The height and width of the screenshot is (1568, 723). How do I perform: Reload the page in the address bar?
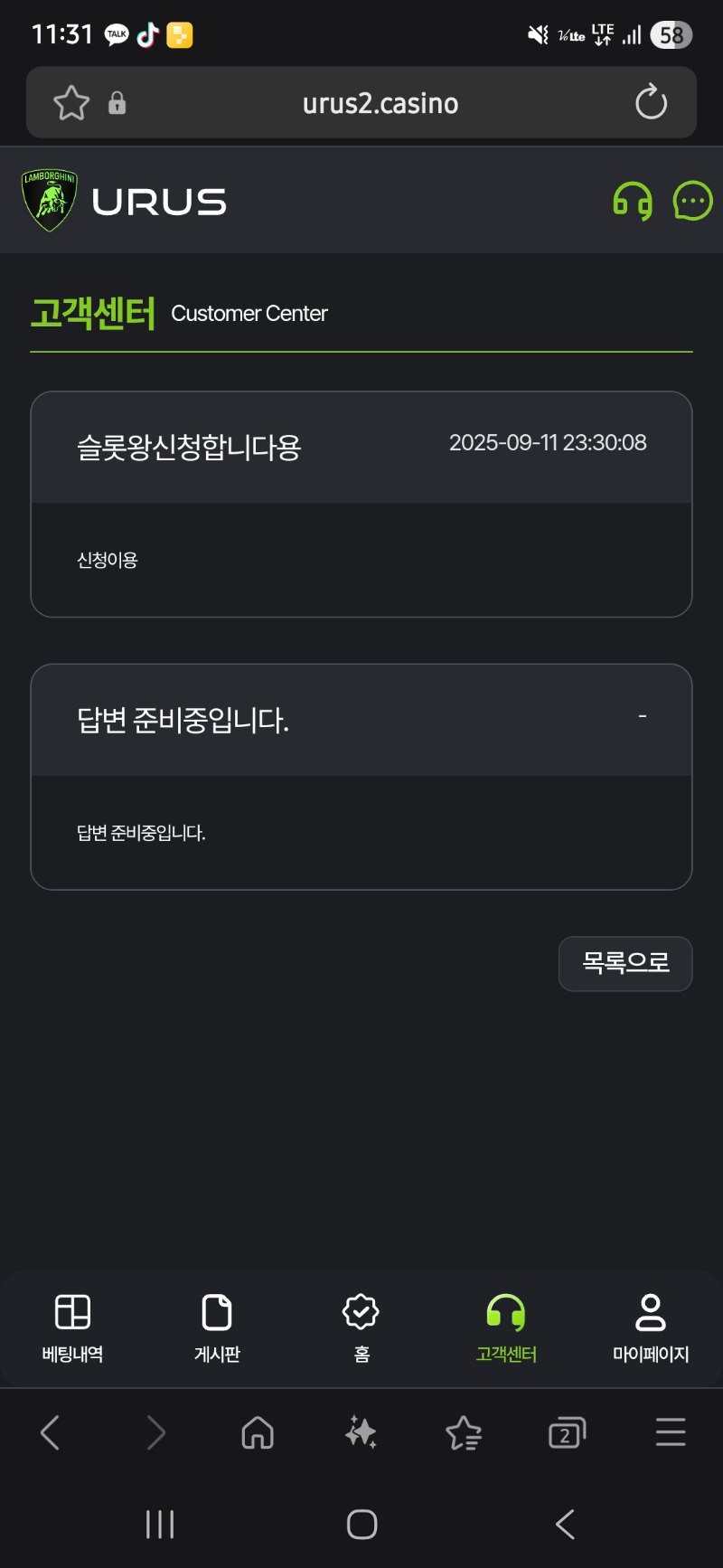(x=651, y=102)
